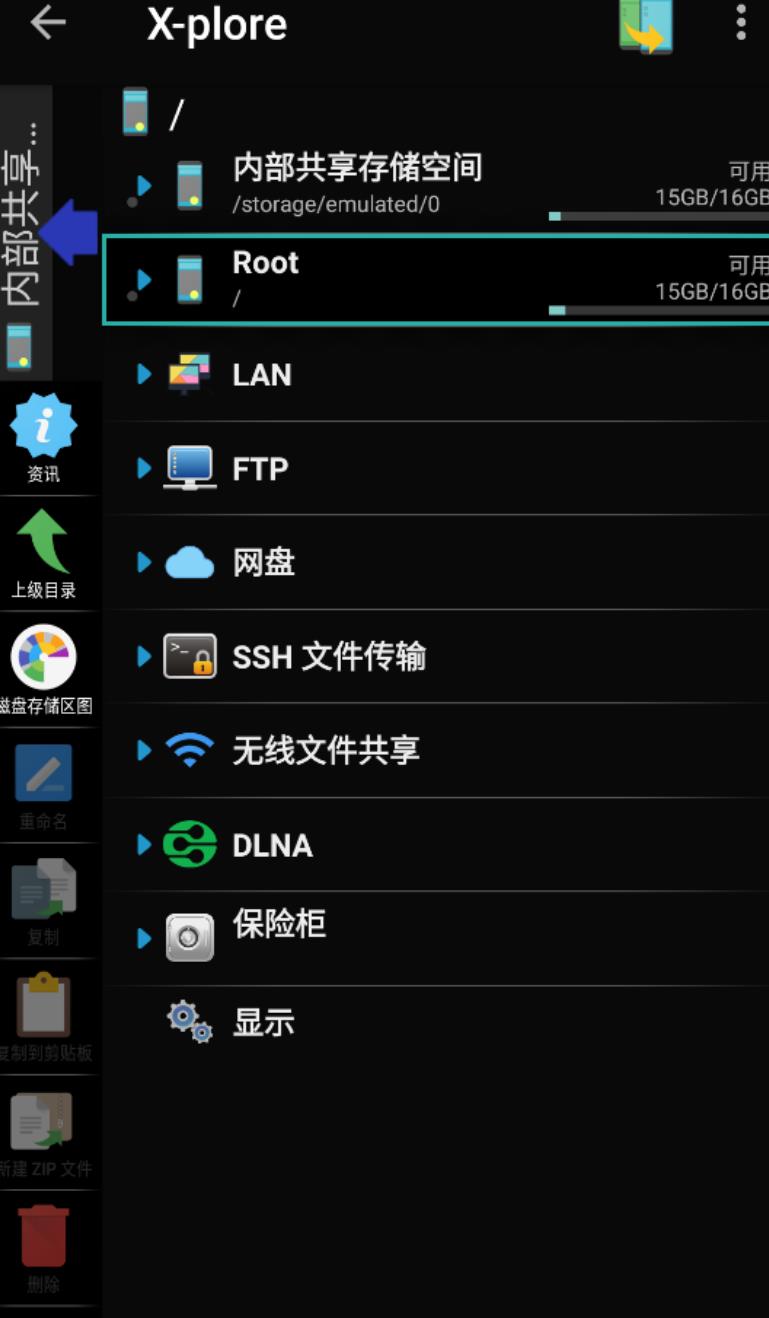Open the Root folder
769x1318 pixels.
pos(436,280)
